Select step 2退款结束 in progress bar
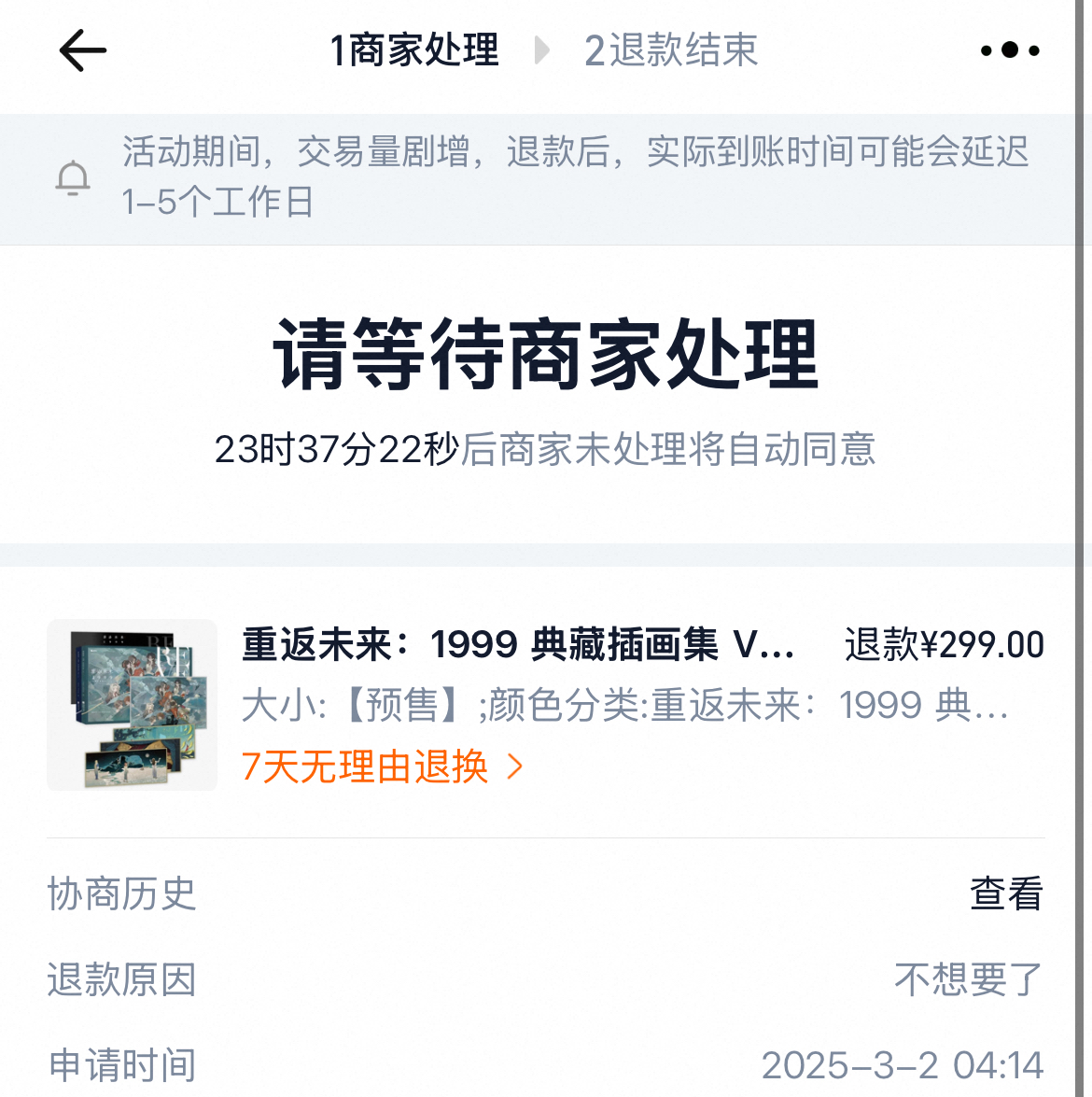 [670, 51]
